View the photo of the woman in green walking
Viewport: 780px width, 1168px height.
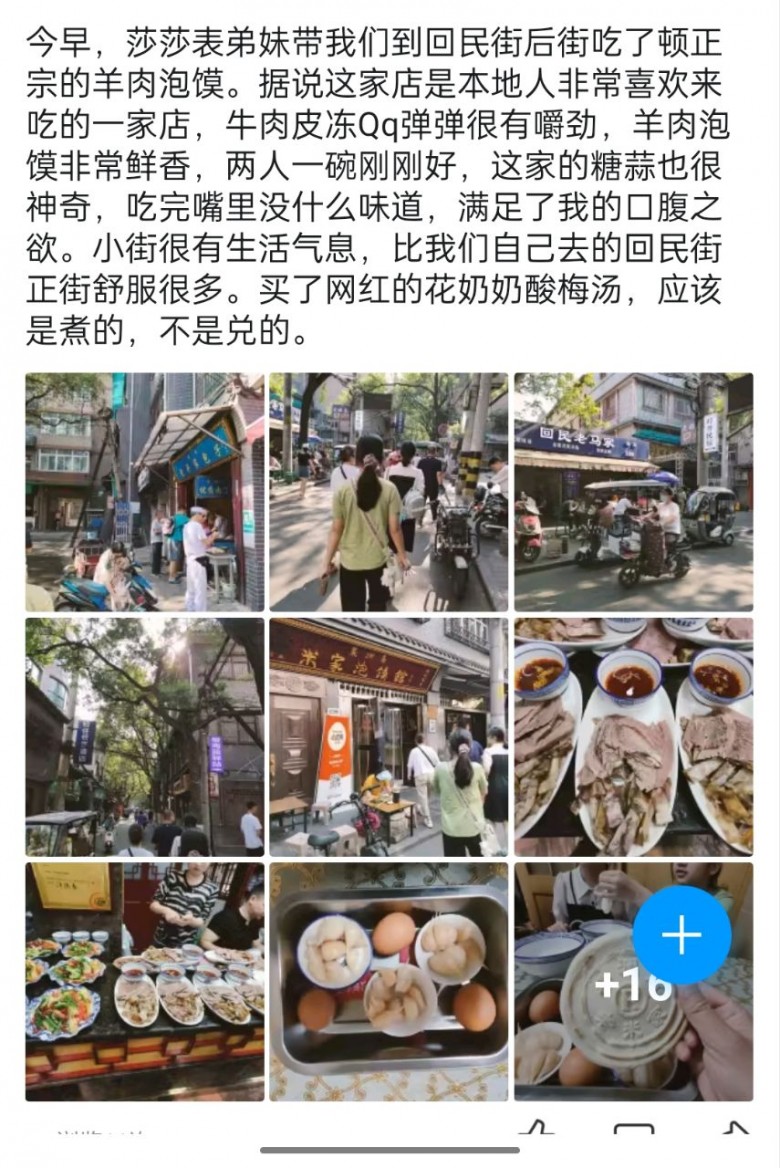coord(388,491)
